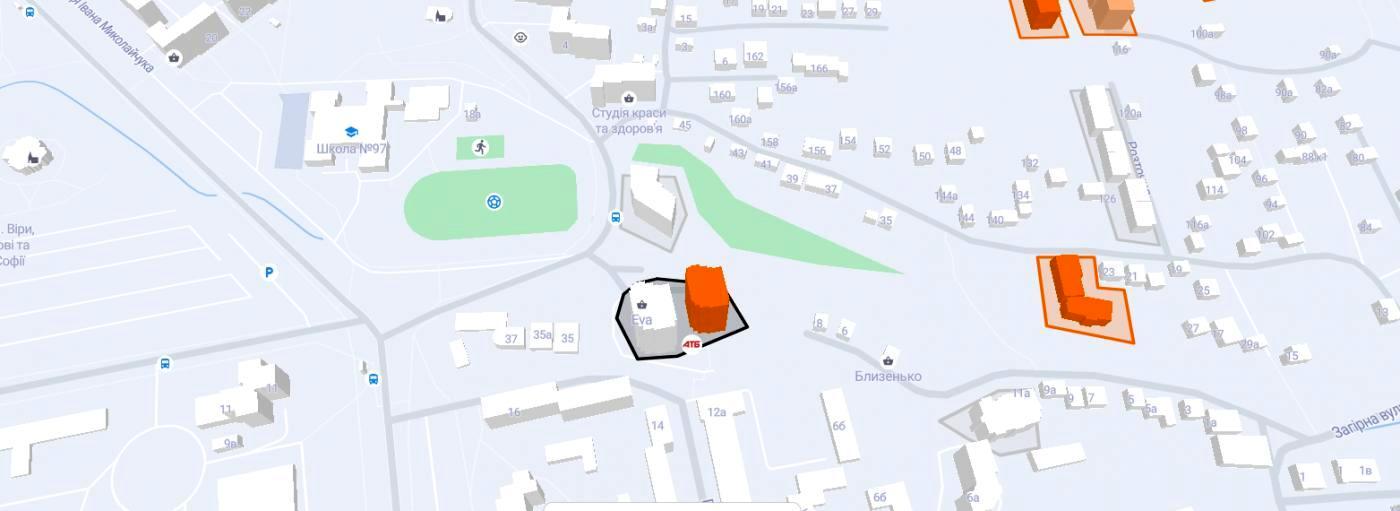Select the Школа №97 marker
1400x511 pixels.
pyautogui.click(x=351, y=131)
